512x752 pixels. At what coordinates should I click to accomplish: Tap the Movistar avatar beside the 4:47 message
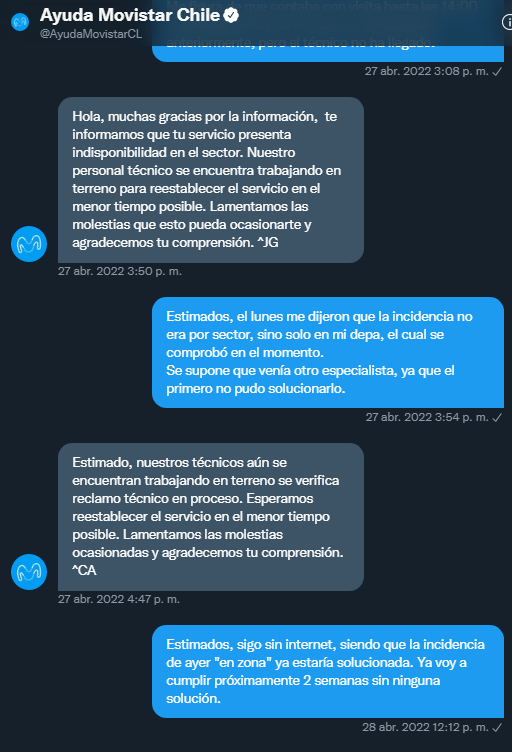pos(29,572)
